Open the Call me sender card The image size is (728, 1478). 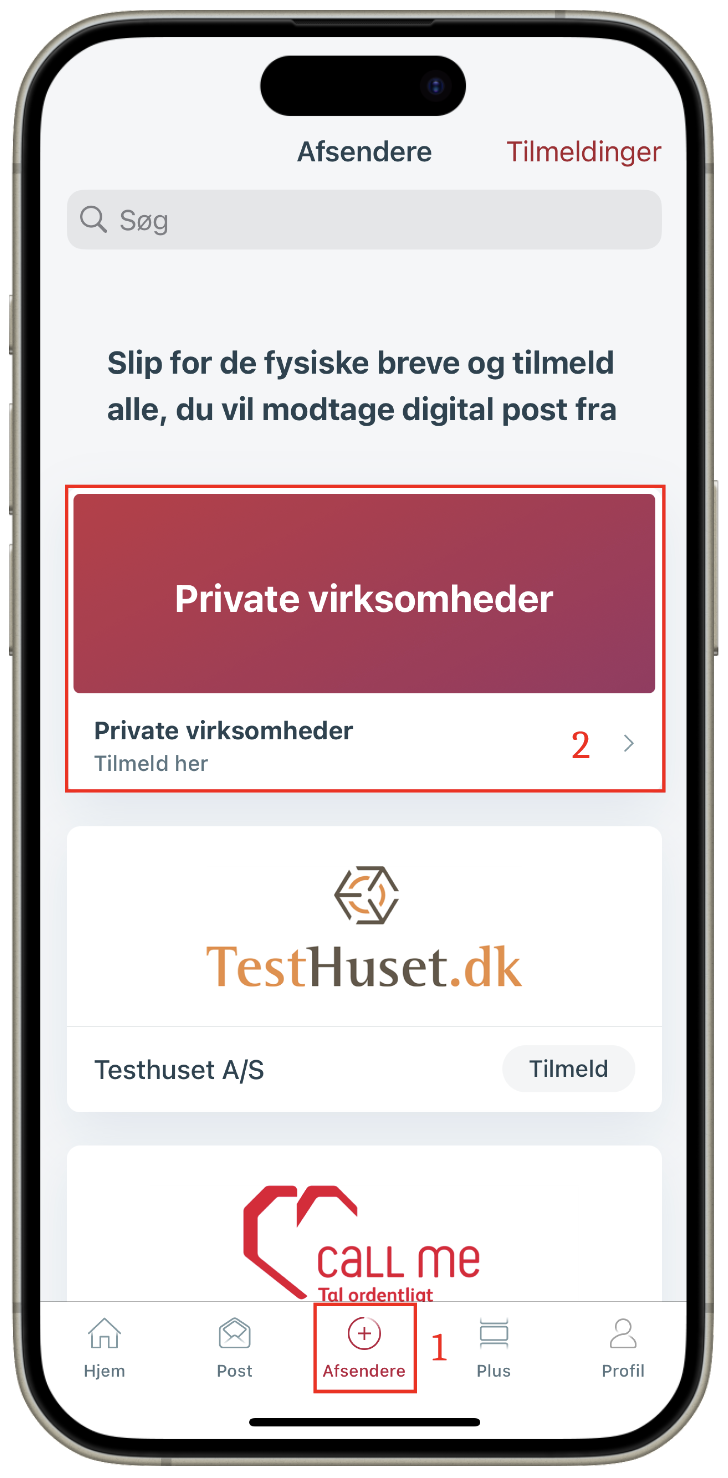(x=364, y=1230)
